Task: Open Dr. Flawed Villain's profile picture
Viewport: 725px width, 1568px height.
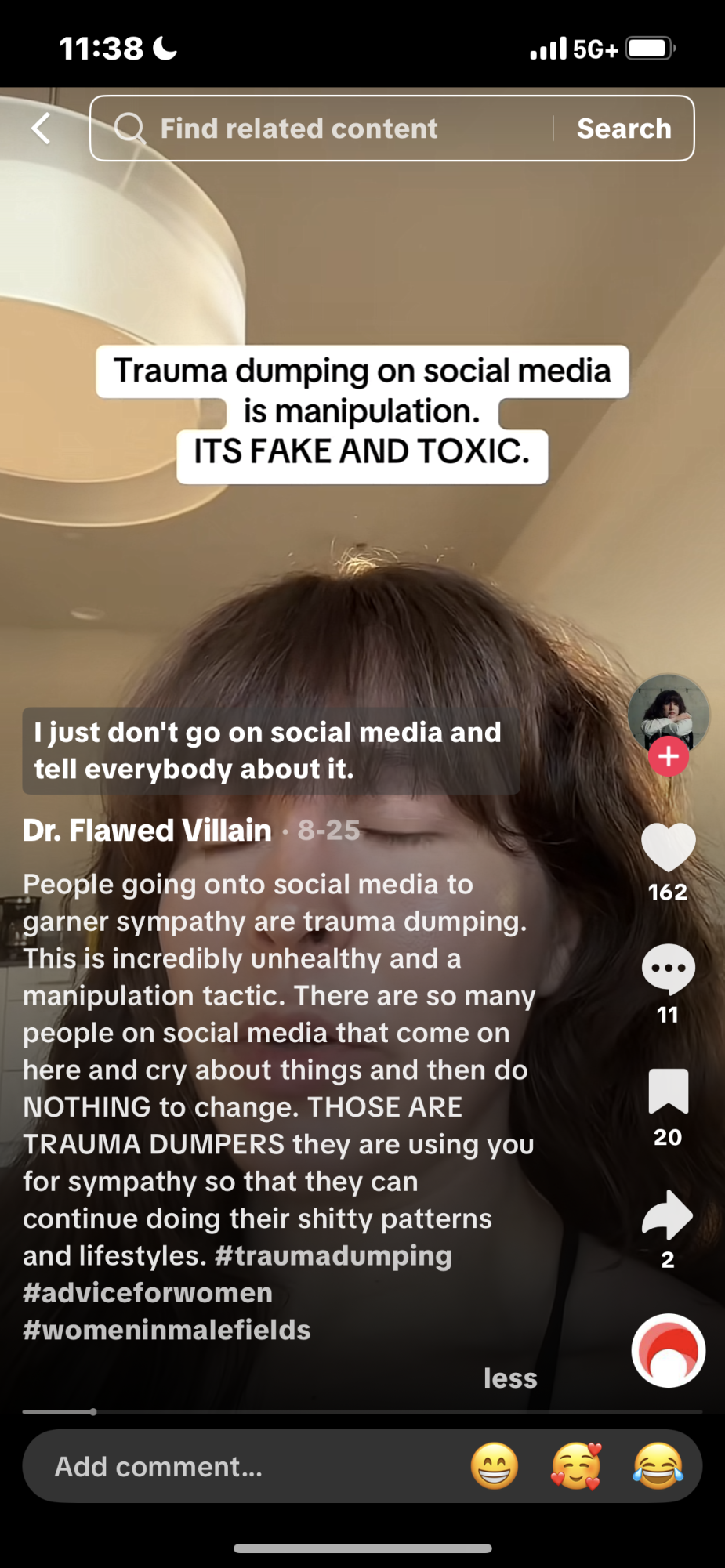Action: (668, 712)
